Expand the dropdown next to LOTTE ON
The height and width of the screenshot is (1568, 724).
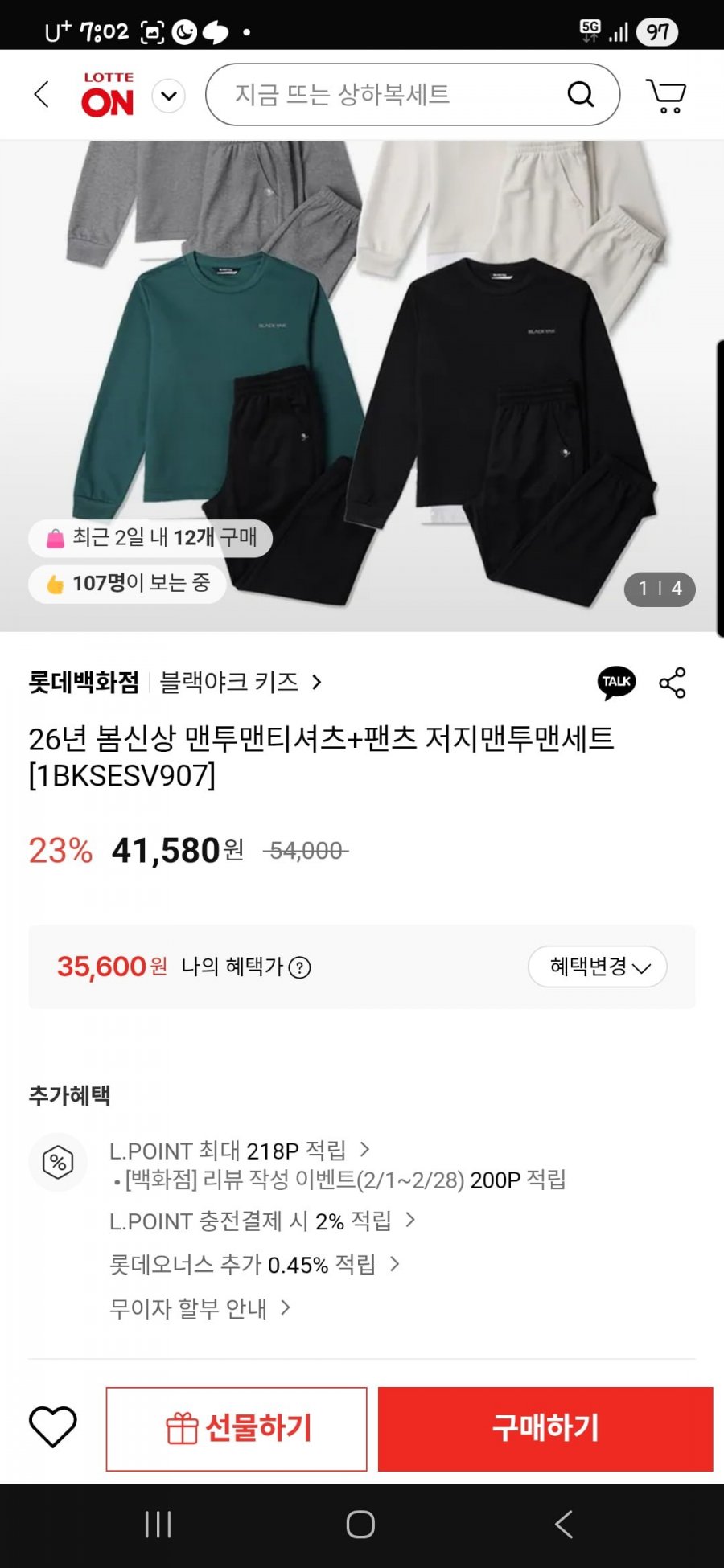(169, 96)
